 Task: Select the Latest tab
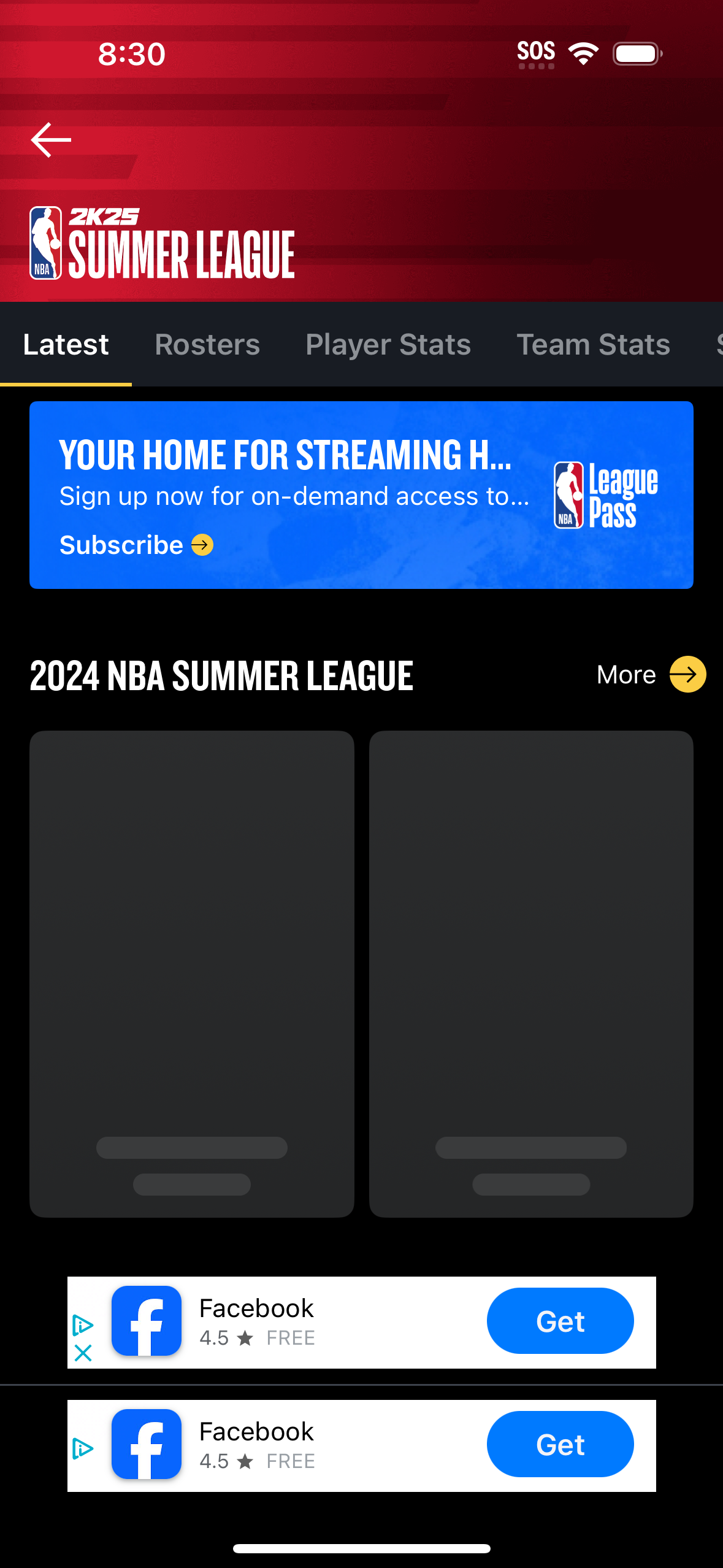(66, 344)
